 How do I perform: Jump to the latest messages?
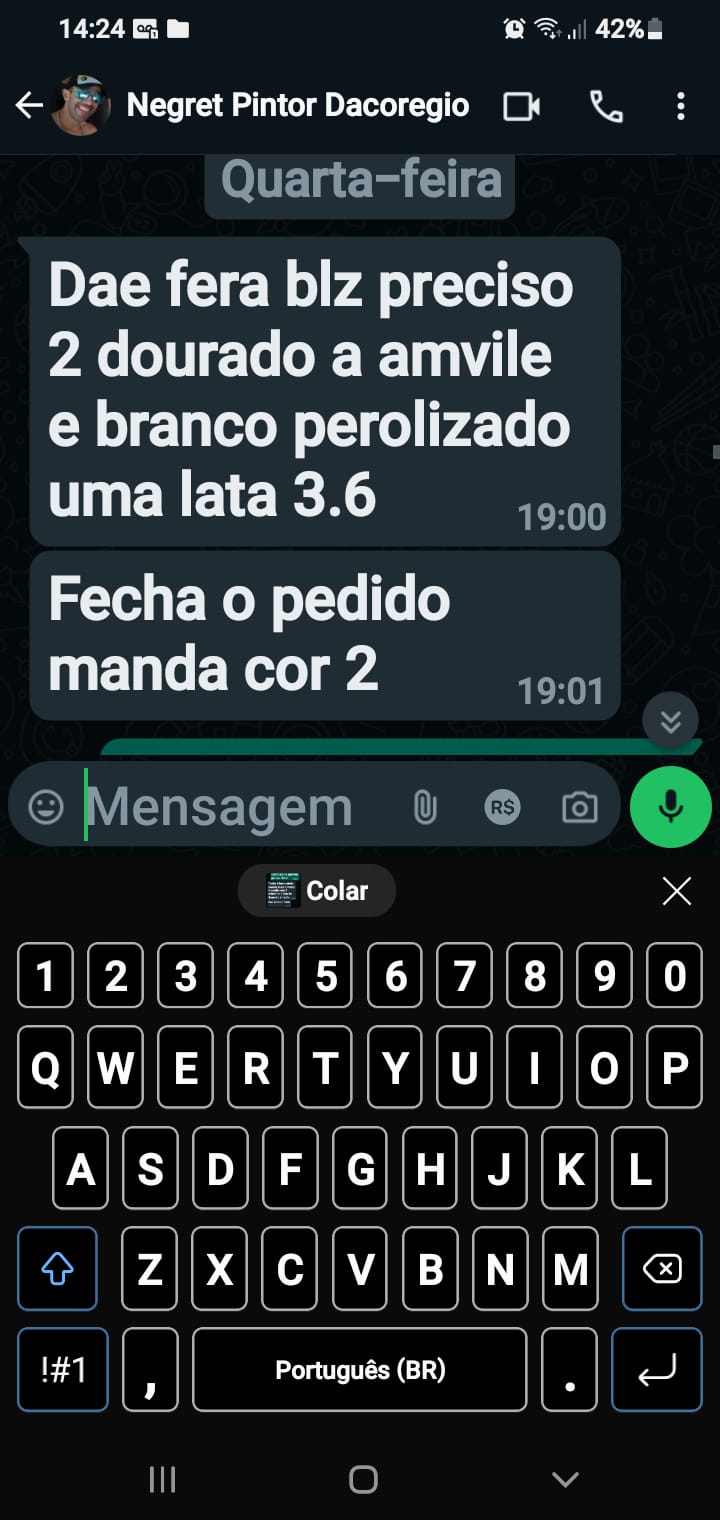click(670, 721)
